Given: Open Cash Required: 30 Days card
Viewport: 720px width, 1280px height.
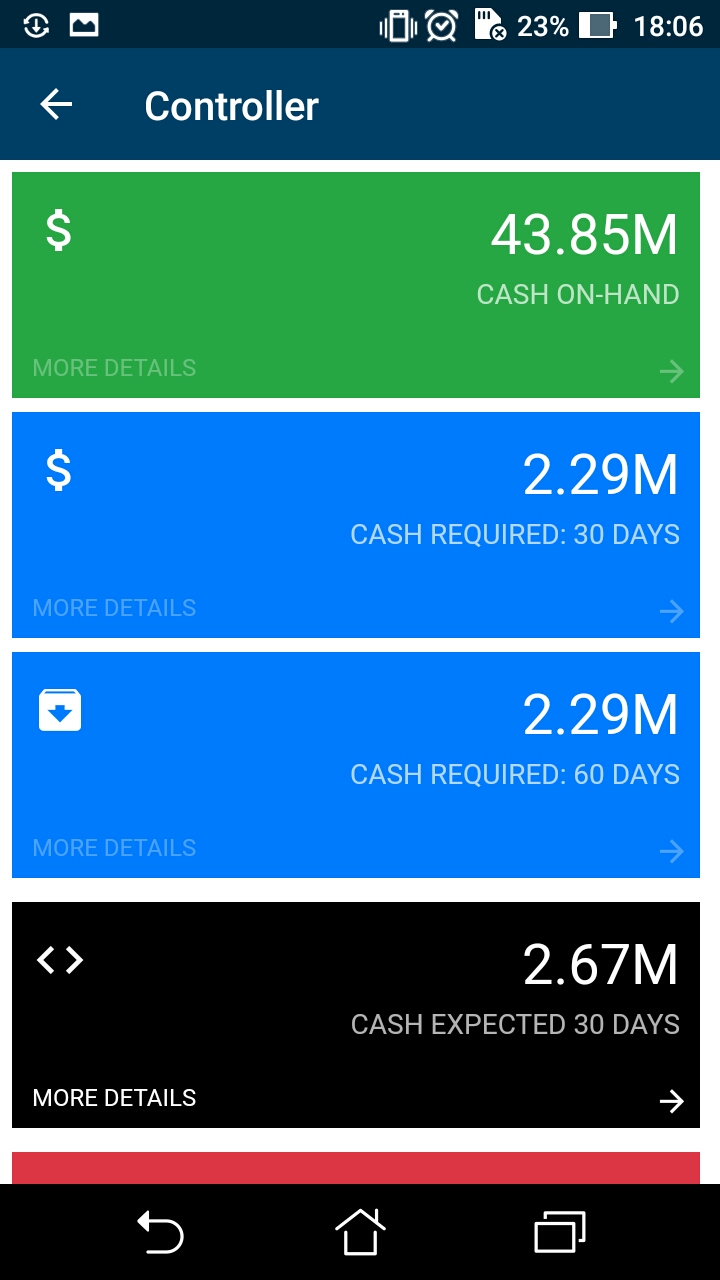Looking at the screenshot, I should click(356, 525).
